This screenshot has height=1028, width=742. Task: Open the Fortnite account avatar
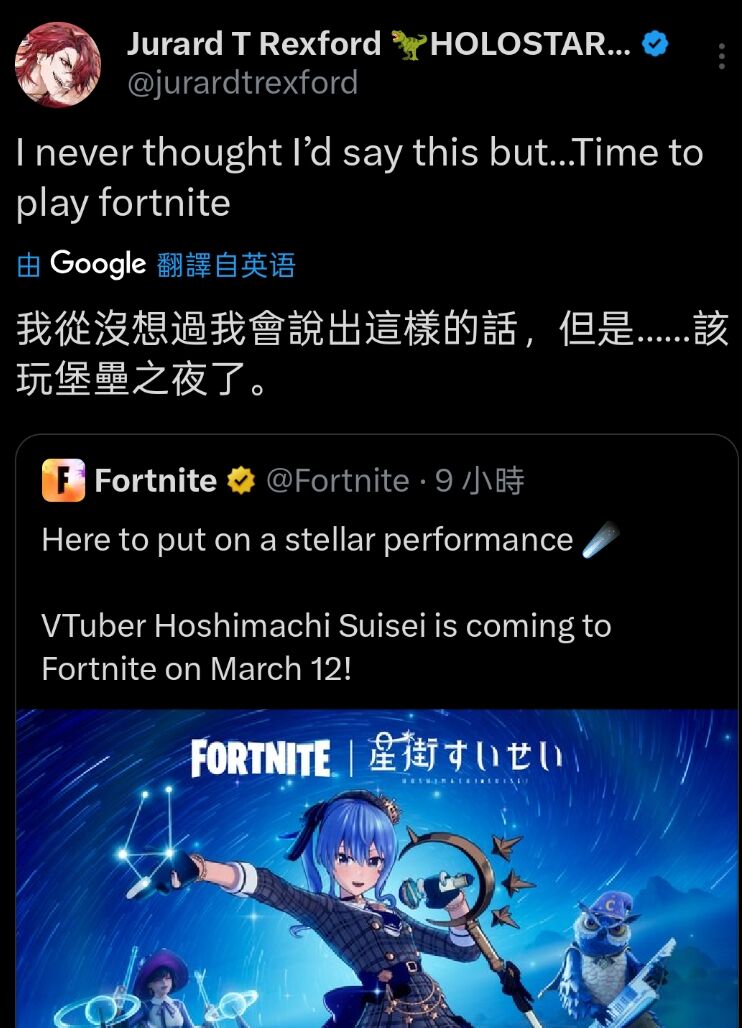tap(63, 482)
